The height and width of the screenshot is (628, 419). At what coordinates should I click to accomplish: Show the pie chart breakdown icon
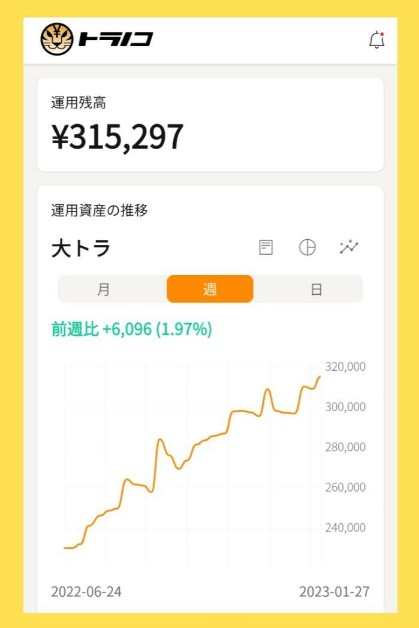[307, 248]
